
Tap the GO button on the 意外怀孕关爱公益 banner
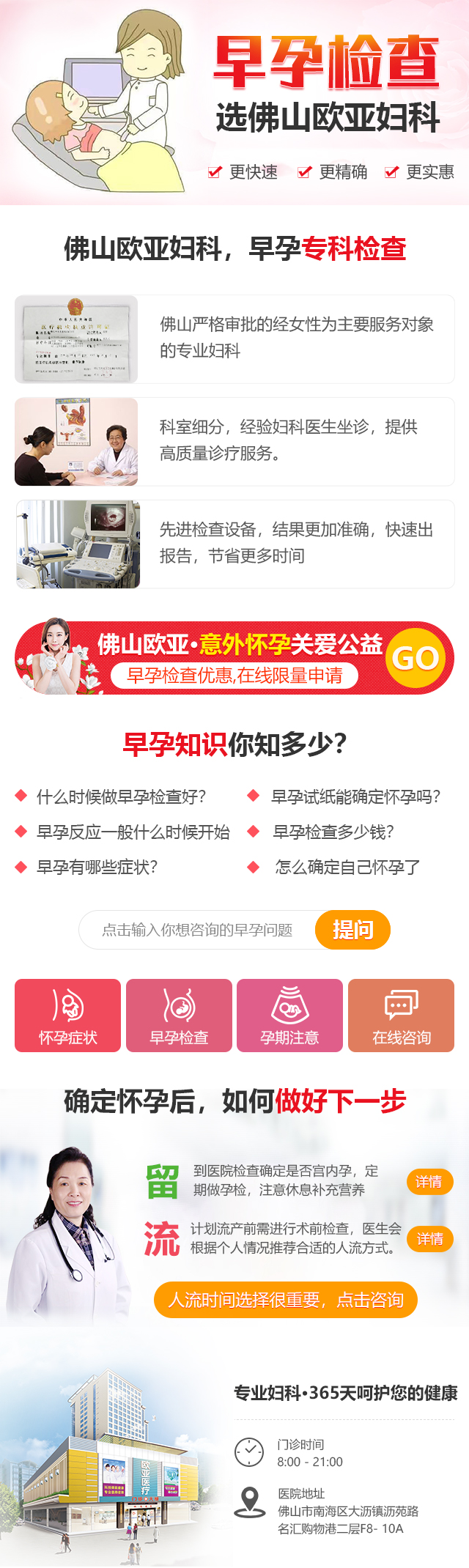click(416, 658)
